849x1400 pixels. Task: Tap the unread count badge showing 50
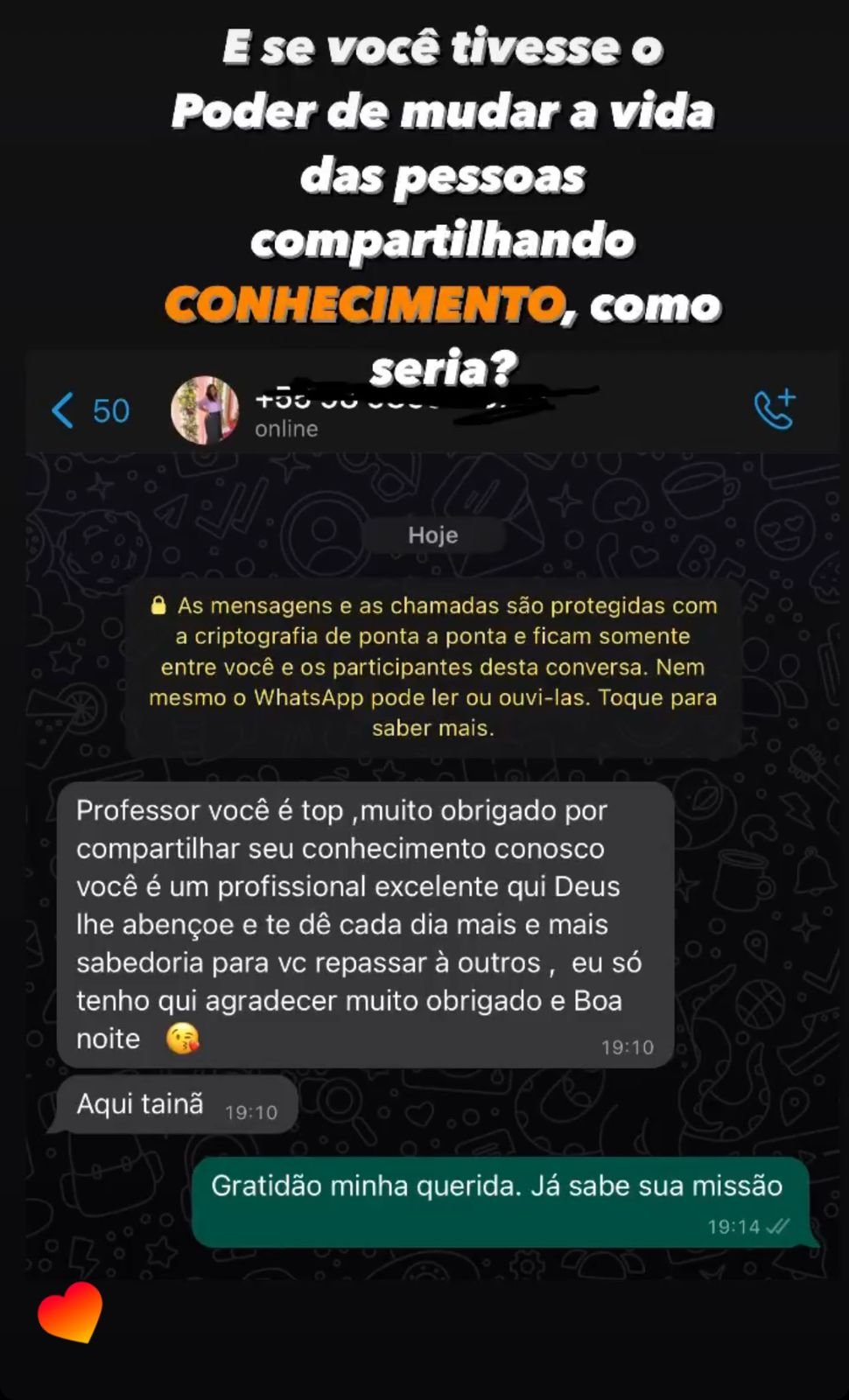(107, 409)
